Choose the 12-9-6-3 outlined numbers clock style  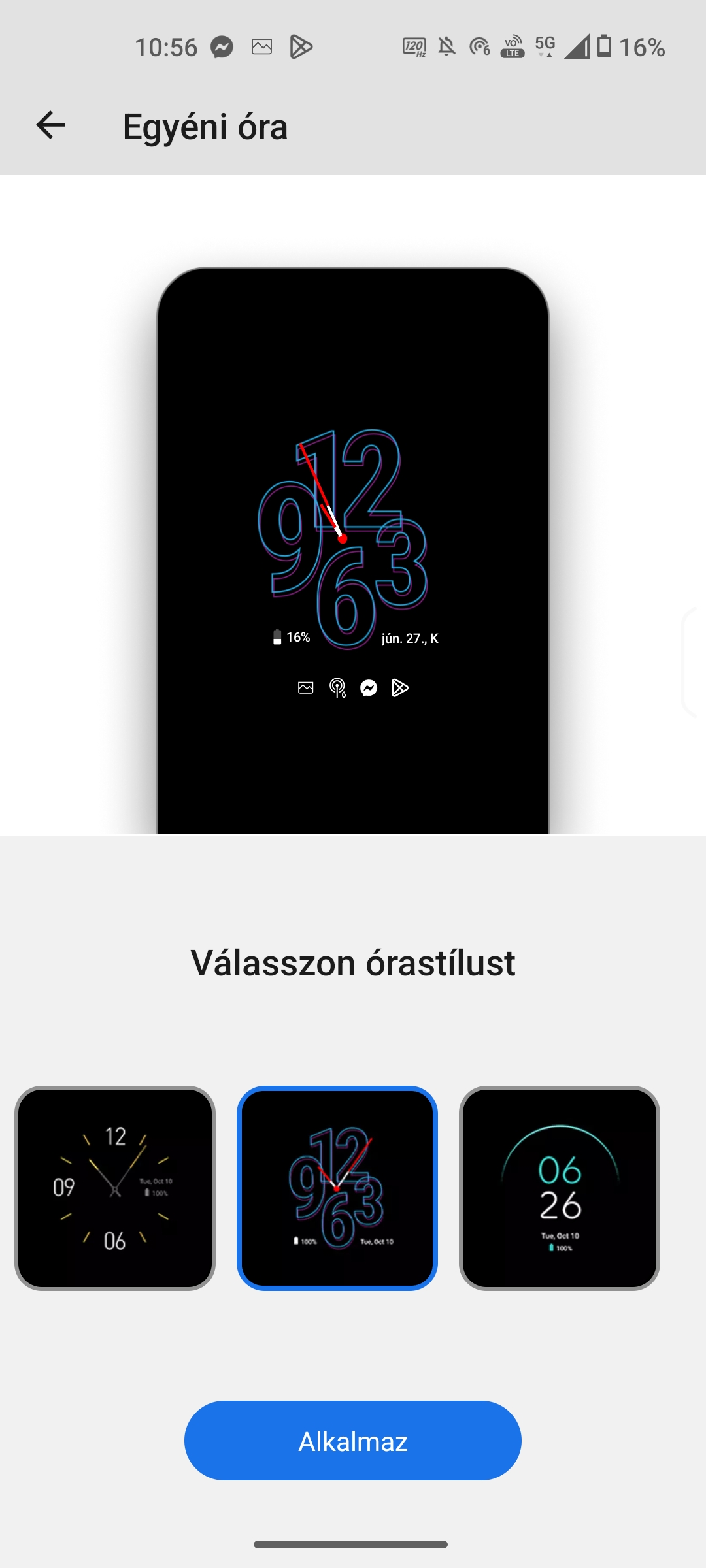(x=337, y=1188)
